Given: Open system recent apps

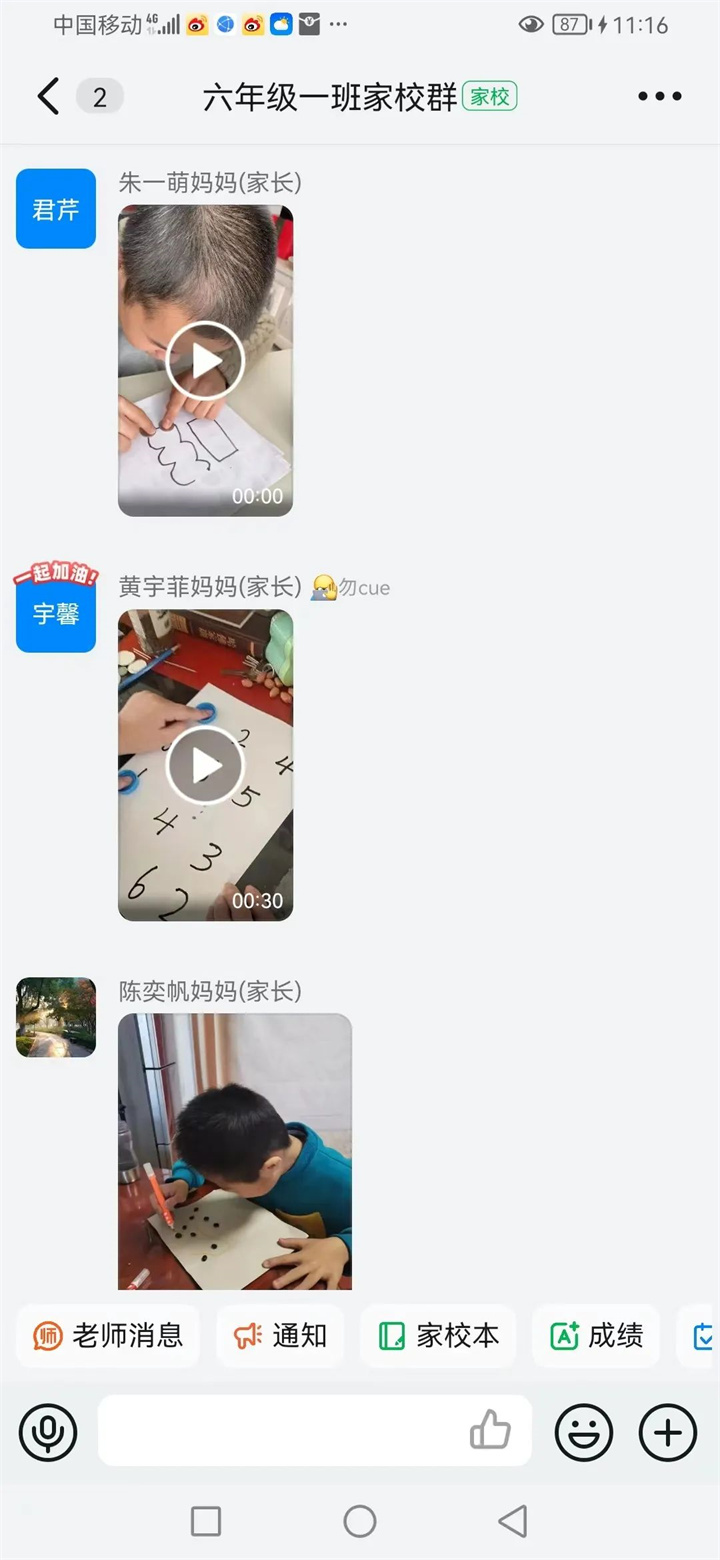Looking at the screenshot, I should (206, 1521).
